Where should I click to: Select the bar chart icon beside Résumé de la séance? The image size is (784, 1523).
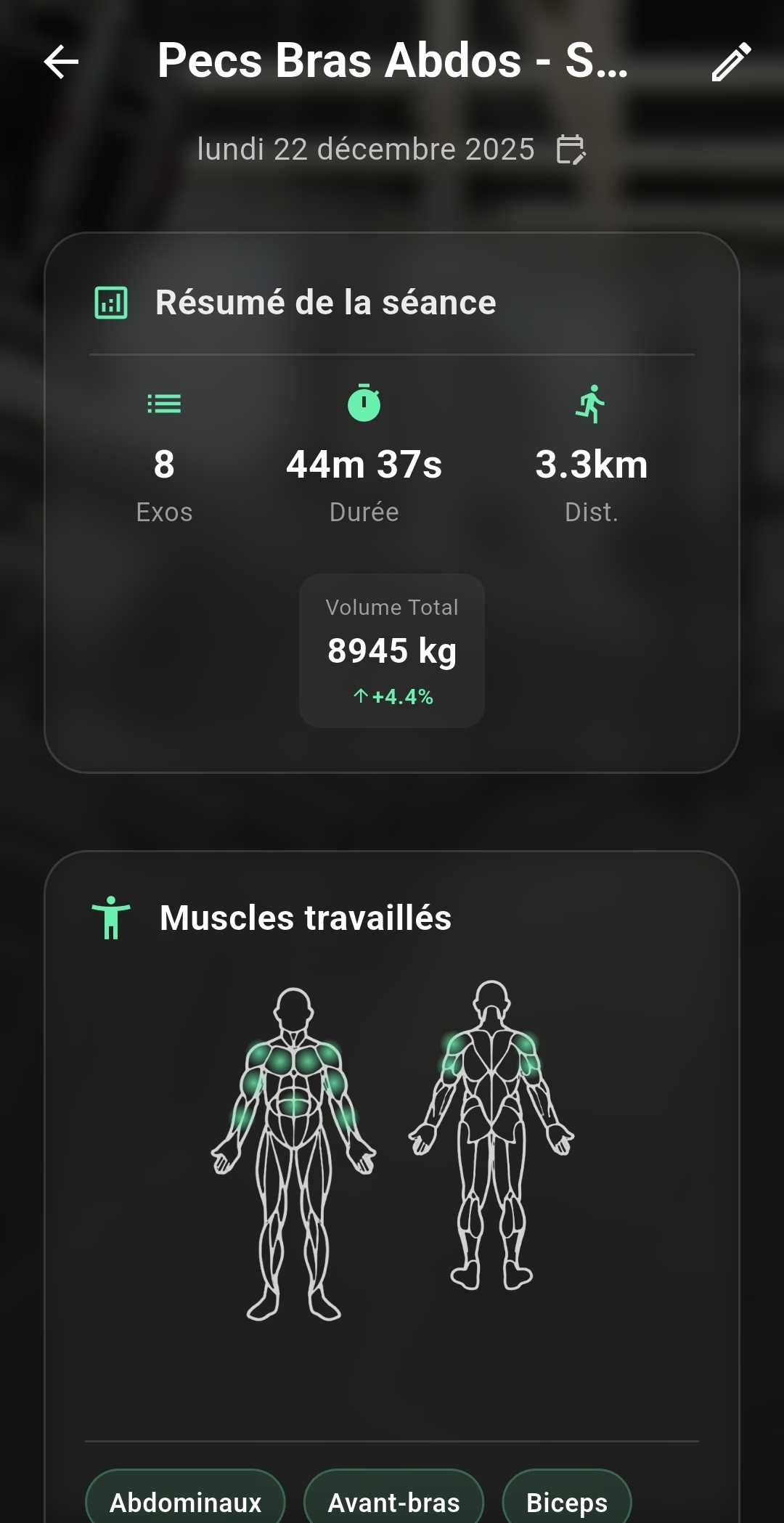[x=110, y=303]
